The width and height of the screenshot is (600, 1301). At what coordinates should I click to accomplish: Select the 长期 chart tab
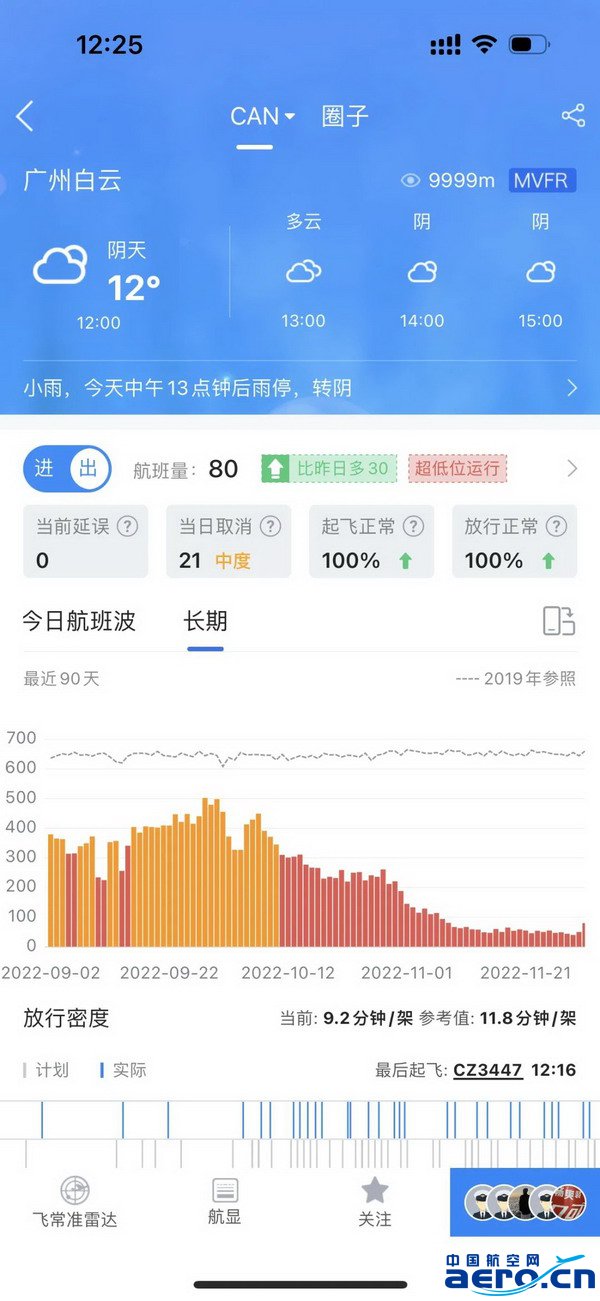pyautogui.click(x=205, y=621)
